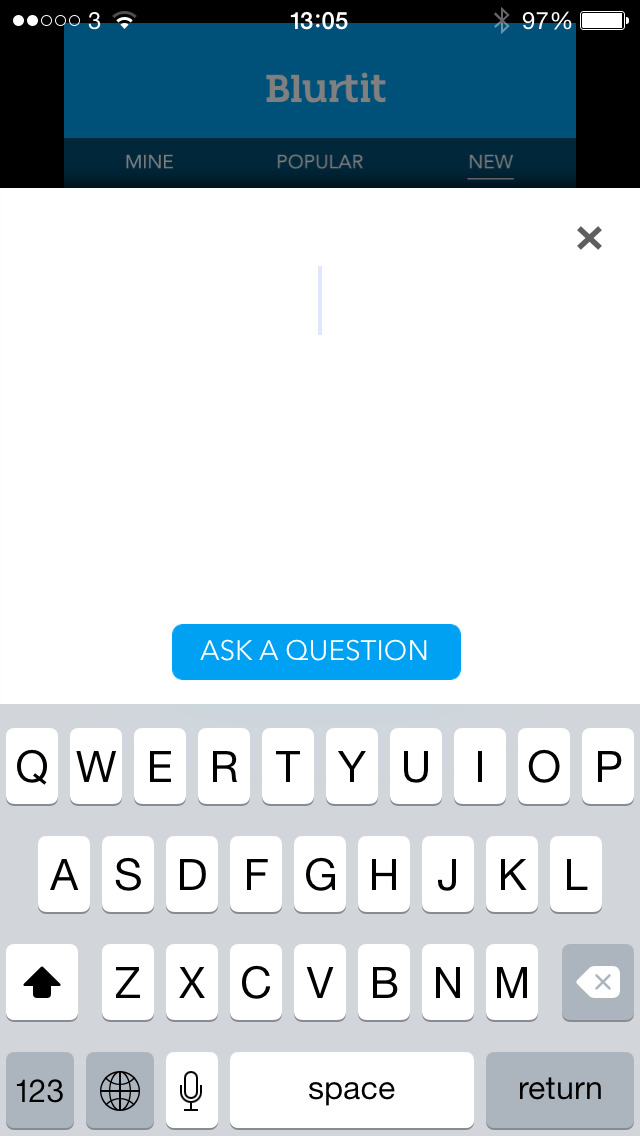Image resolution: width=640 pixels, height=1136 pixels.
Task: Switch to the Popular tab
Action: pyautogui.click(x=320, y=162)
